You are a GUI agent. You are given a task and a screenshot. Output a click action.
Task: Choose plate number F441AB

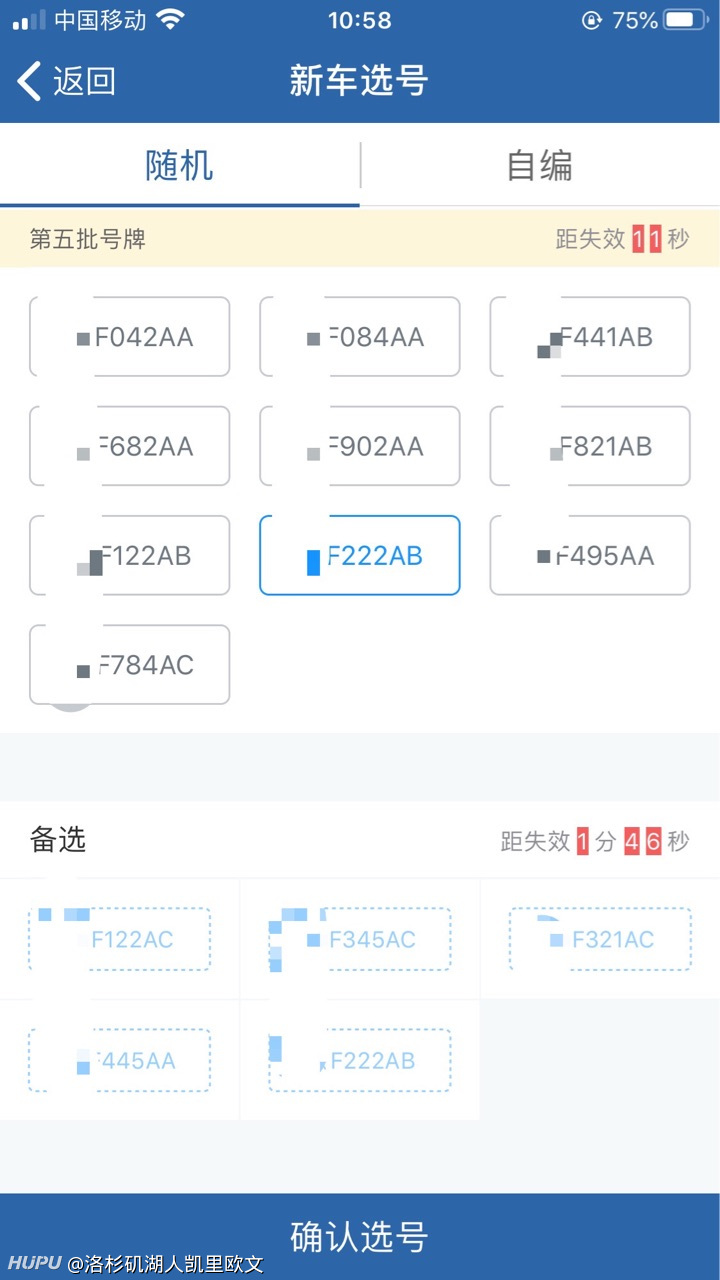(590, 337)
